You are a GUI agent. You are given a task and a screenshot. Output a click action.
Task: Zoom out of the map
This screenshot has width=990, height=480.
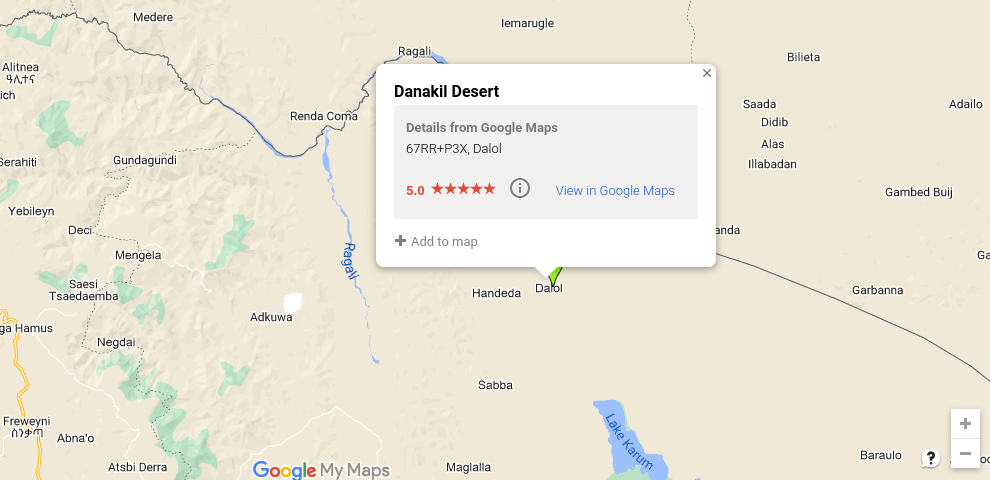[x=965, y=453]
